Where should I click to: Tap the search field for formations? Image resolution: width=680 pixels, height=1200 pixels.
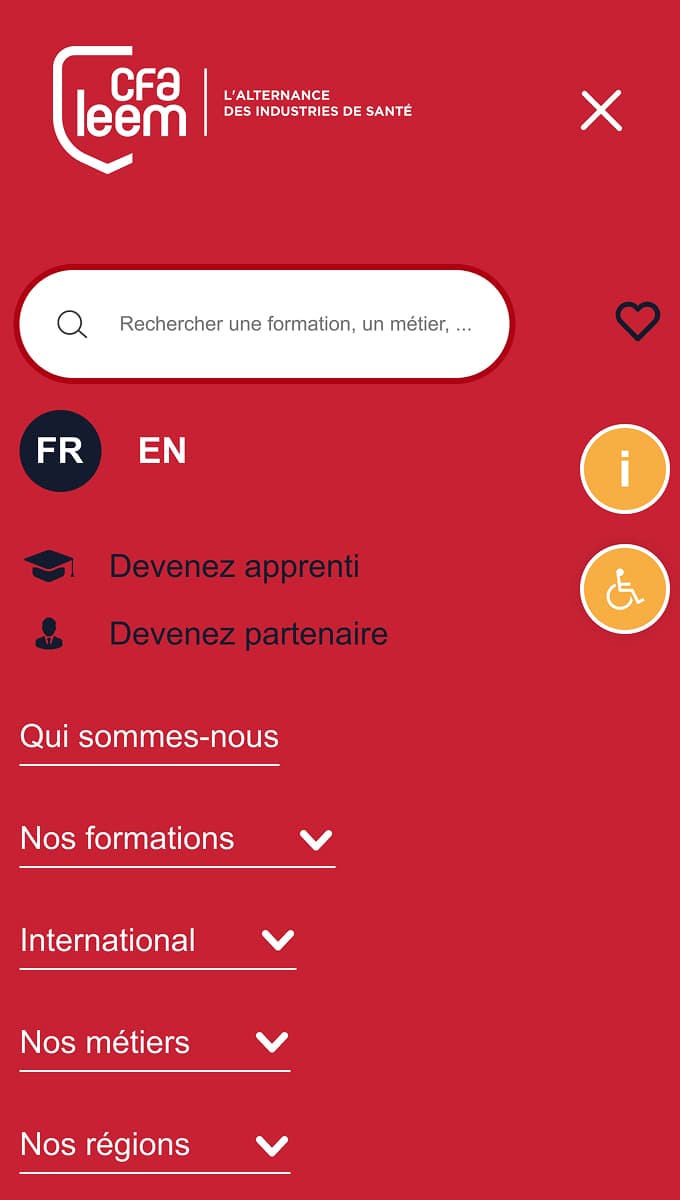click(x=295, y=324)
